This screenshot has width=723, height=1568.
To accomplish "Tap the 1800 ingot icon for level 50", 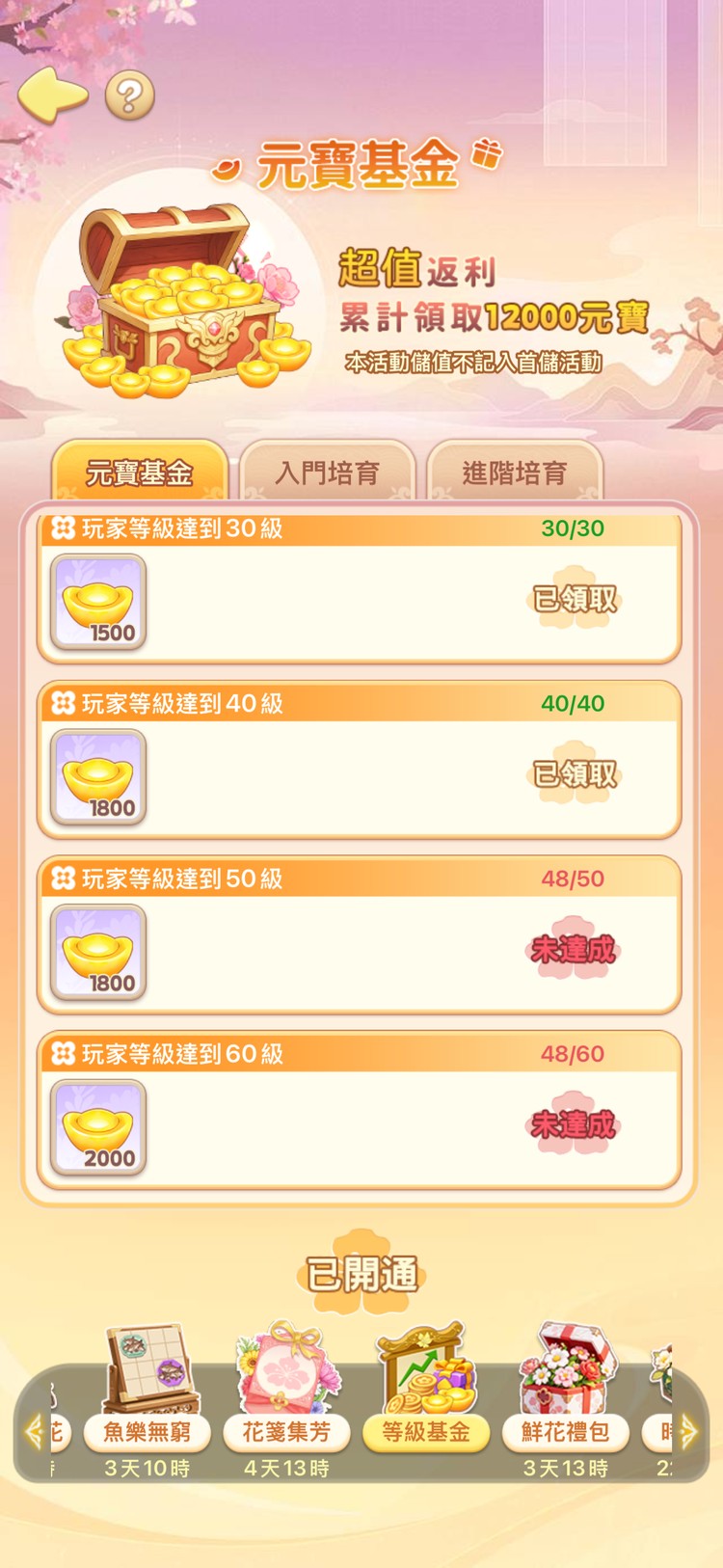I will coord(96,952).
